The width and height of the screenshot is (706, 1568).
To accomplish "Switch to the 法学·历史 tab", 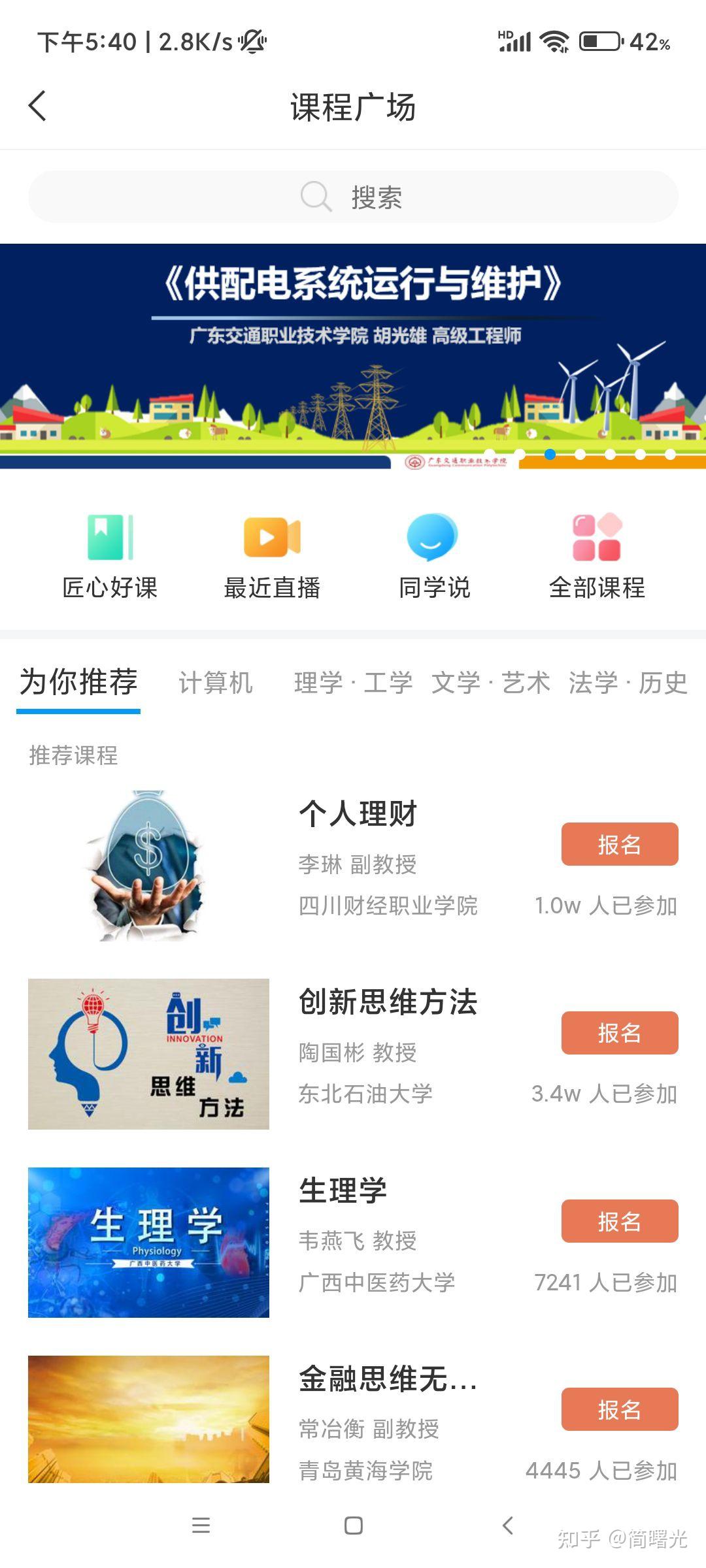I will [x=628, y=683].
